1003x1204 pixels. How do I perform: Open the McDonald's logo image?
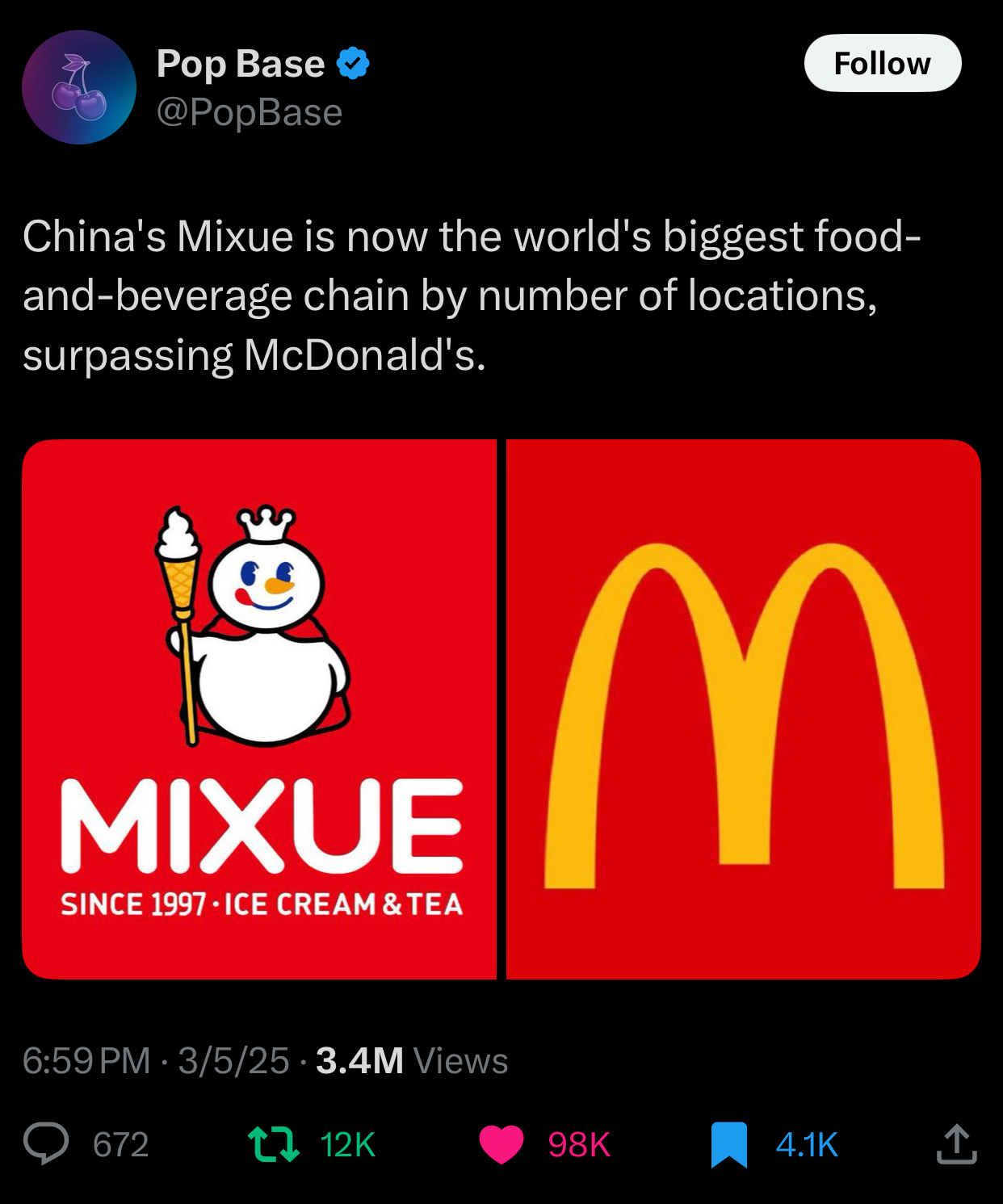tap(743, 709)
